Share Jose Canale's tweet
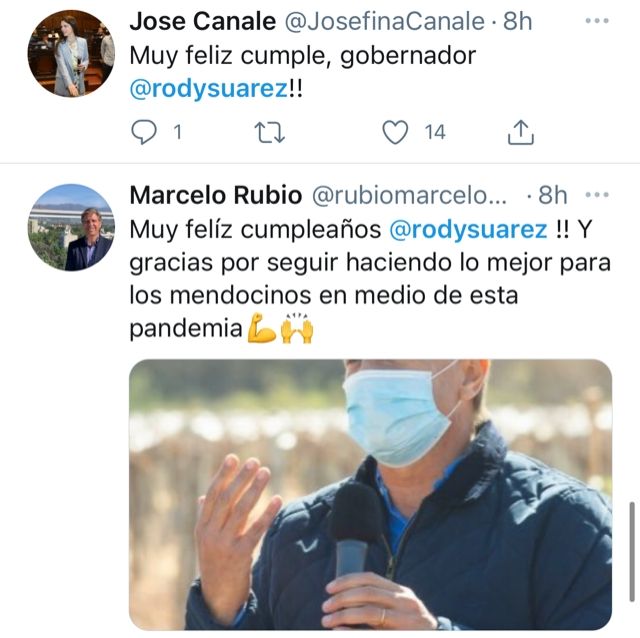The image size is (640, 638). click(521, 131)
